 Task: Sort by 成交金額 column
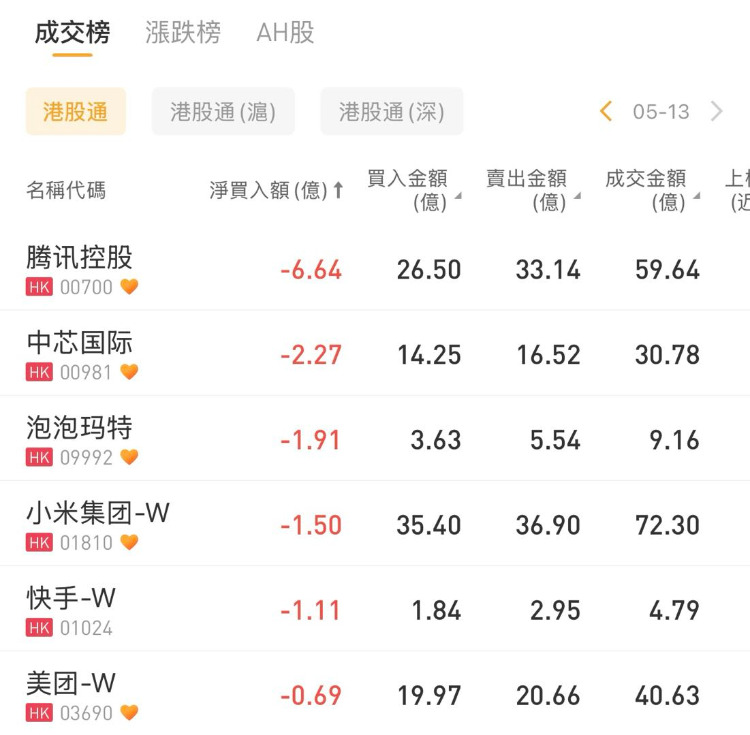pos(651,190)
